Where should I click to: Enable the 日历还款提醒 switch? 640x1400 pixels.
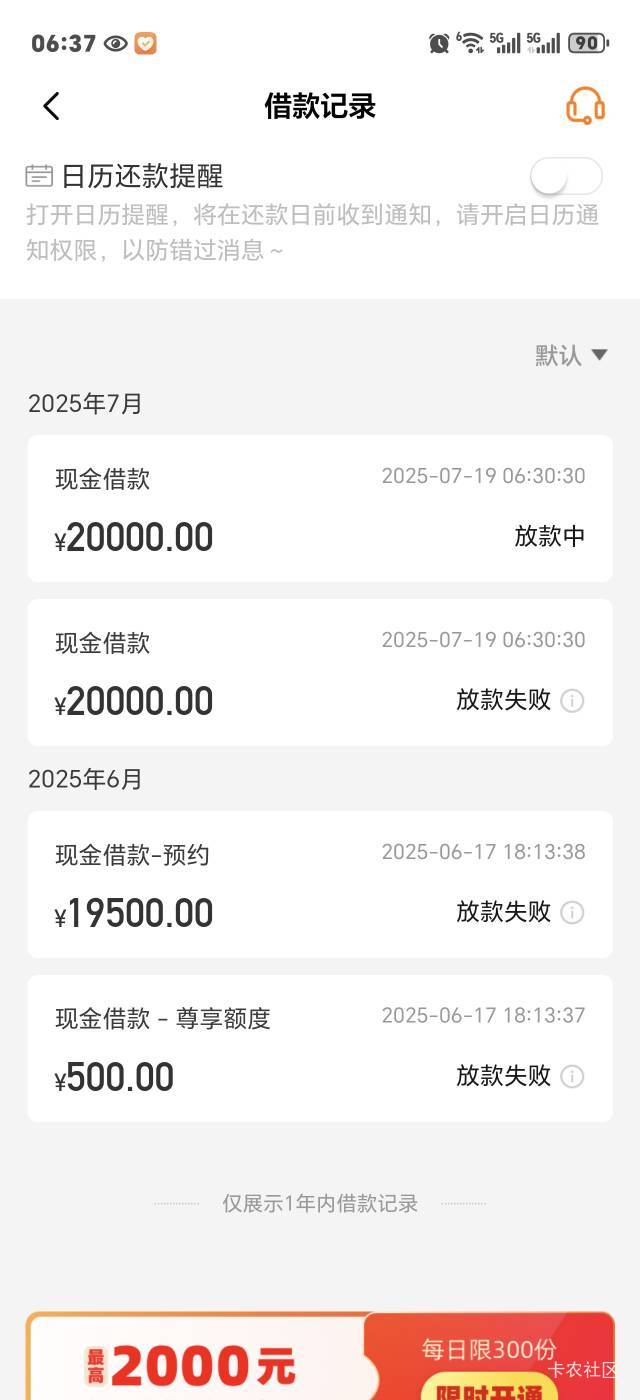point(566,176)
